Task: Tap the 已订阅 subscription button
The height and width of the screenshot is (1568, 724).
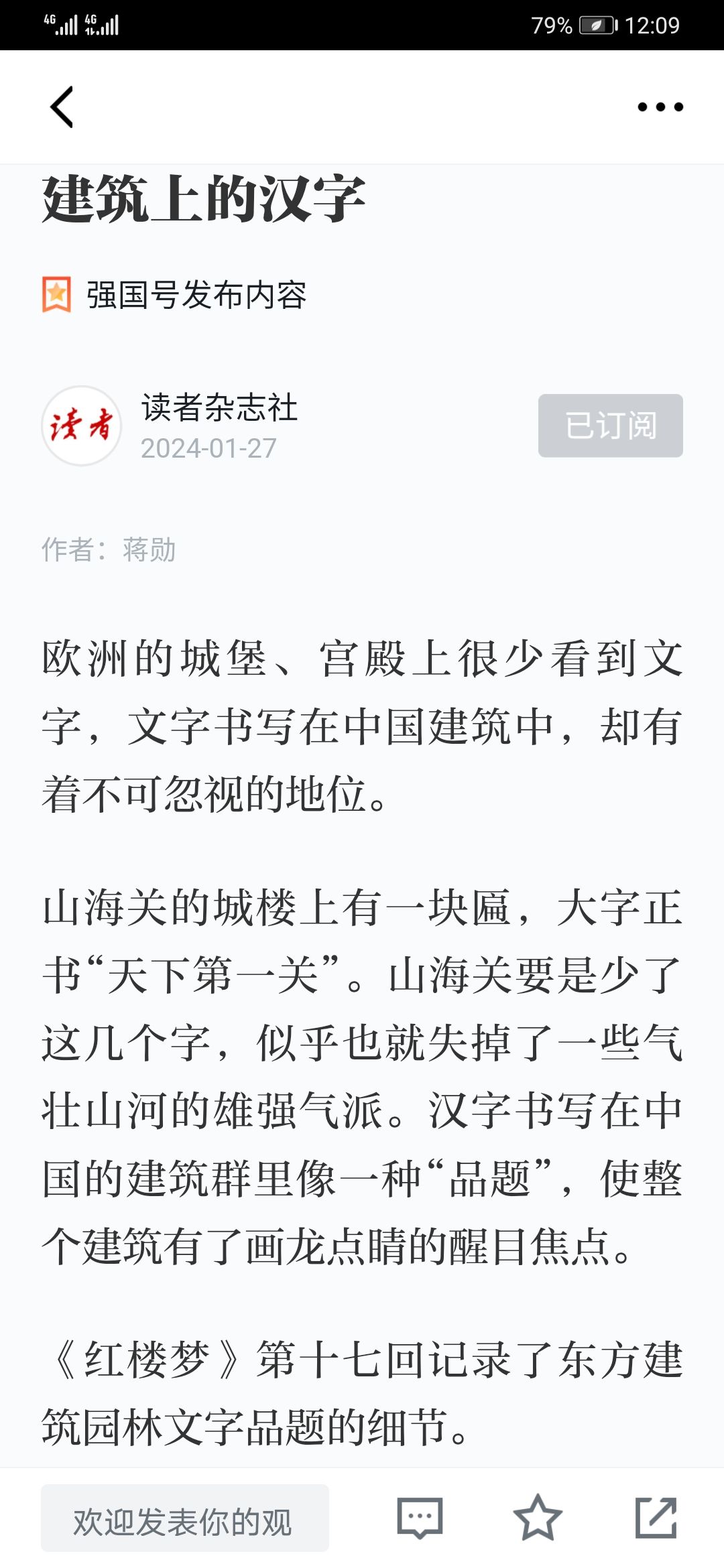Action: (611, 426)
